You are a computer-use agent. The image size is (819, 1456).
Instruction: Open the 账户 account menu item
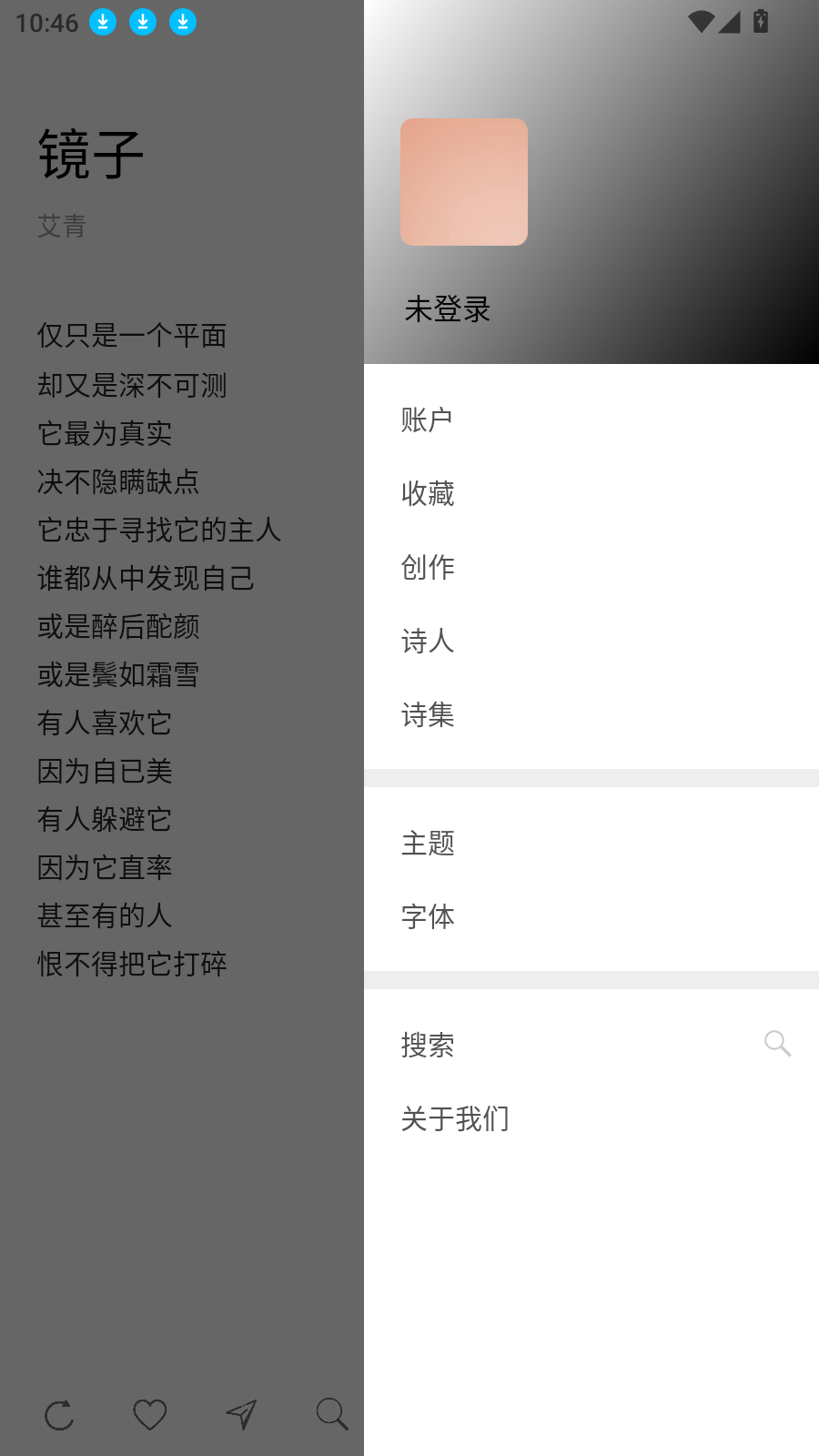click(x=427, y=420)
